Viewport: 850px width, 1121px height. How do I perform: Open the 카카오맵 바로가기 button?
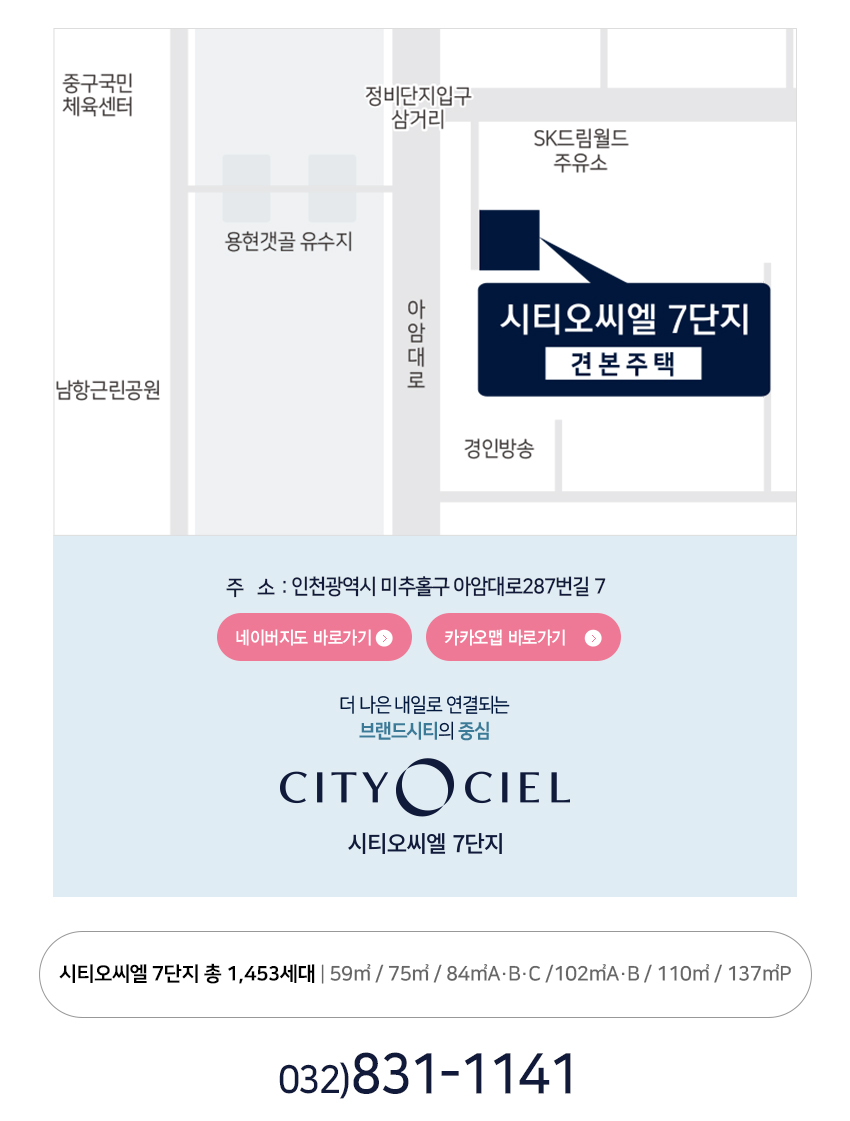click(523, 637)
